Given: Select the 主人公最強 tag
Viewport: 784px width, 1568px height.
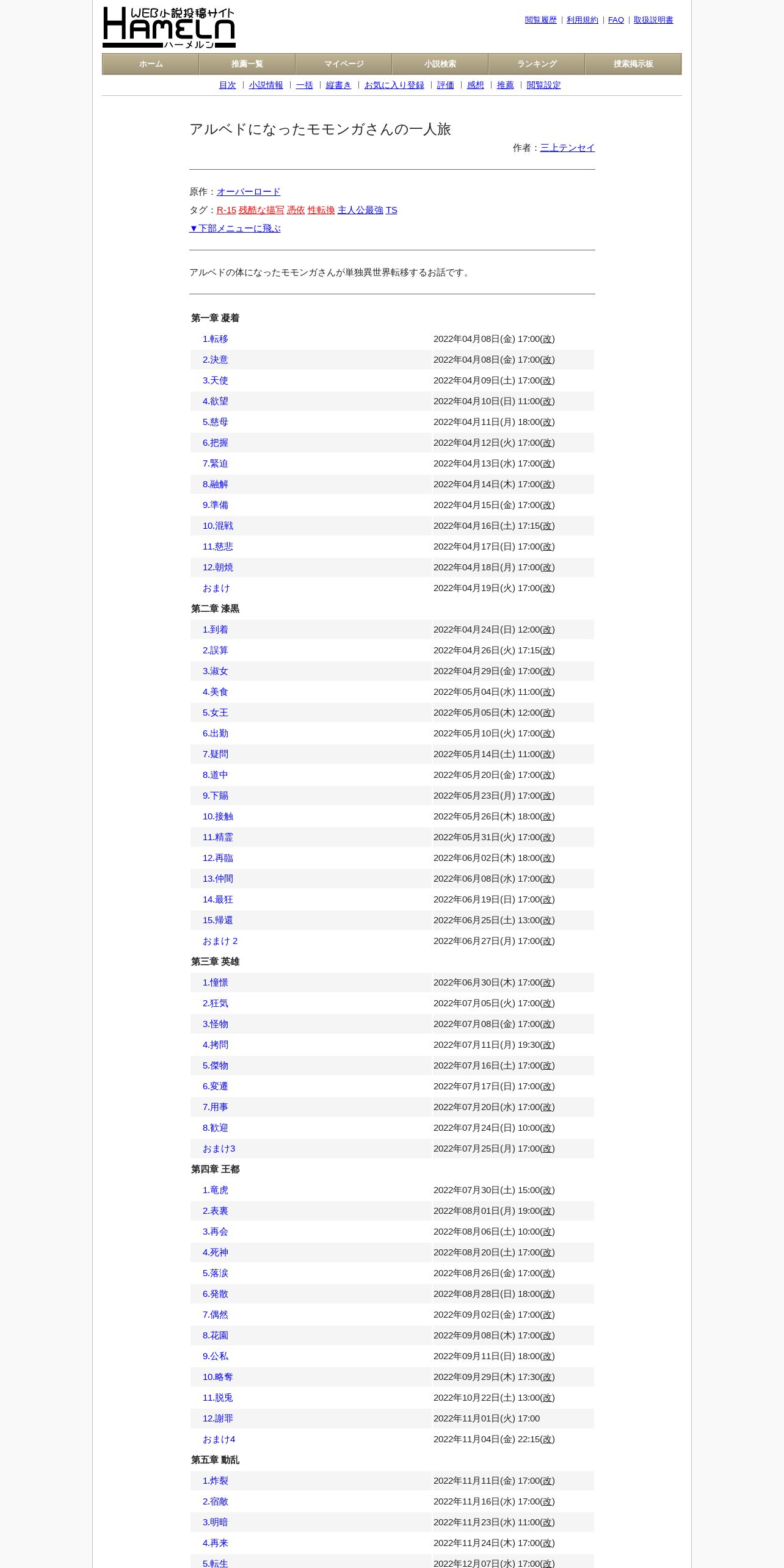Looking at the screenshot, I should (360, 210).
